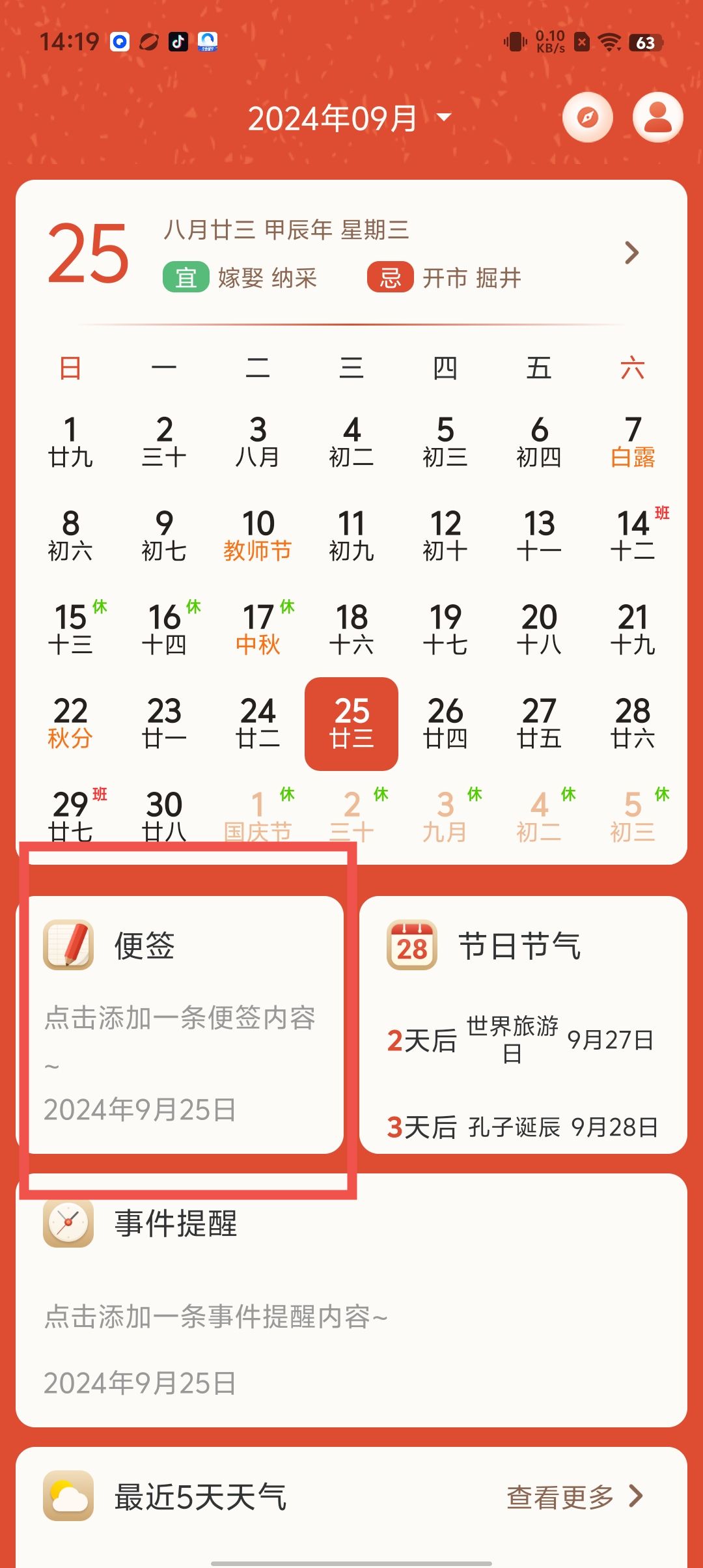Select September 22 秋分
The image size is (703, 1568).
[x=70, y=723]
